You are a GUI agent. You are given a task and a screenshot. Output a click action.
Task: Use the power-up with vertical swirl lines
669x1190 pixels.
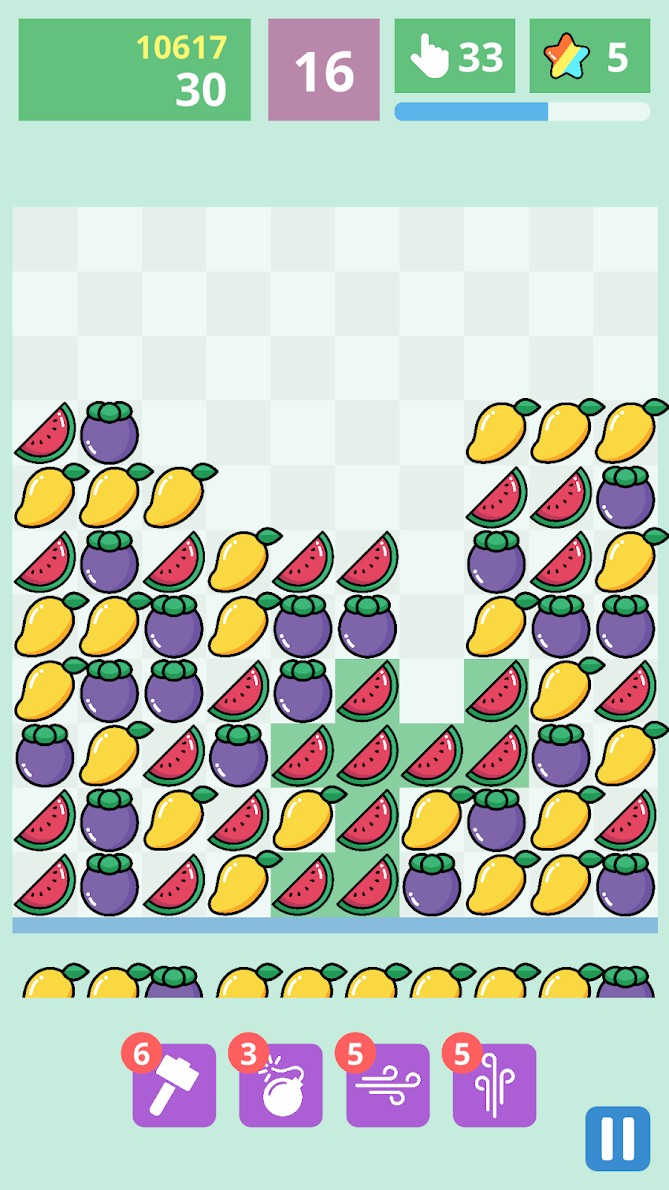click(x=494, y=1085)
